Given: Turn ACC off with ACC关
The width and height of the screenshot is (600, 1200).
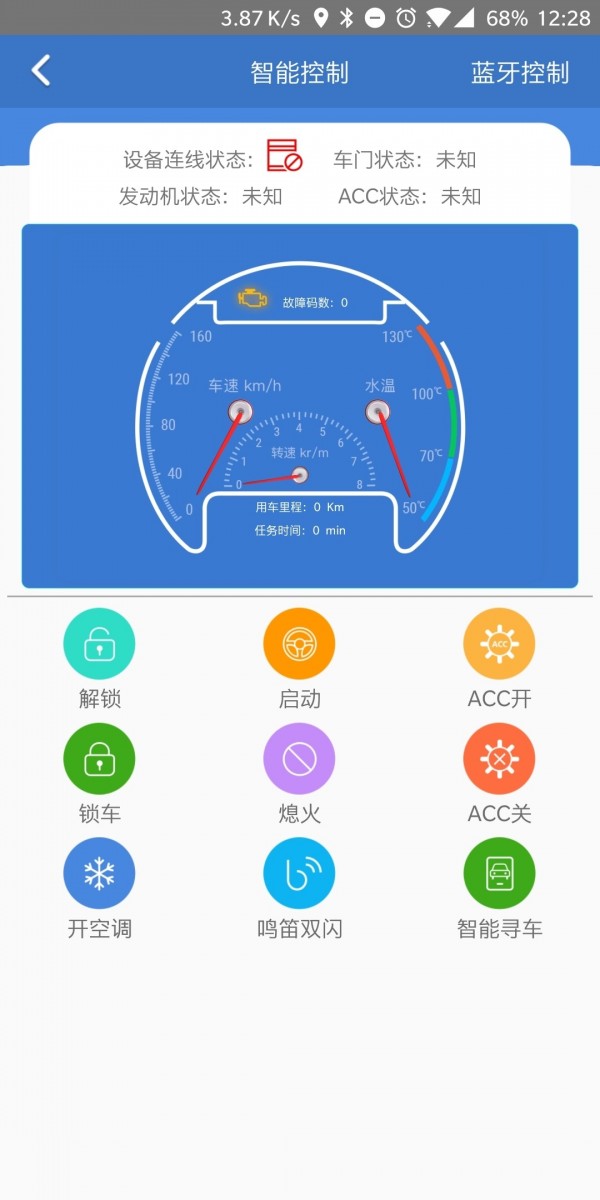Looking at the screenshot, I should click(499, 760).
